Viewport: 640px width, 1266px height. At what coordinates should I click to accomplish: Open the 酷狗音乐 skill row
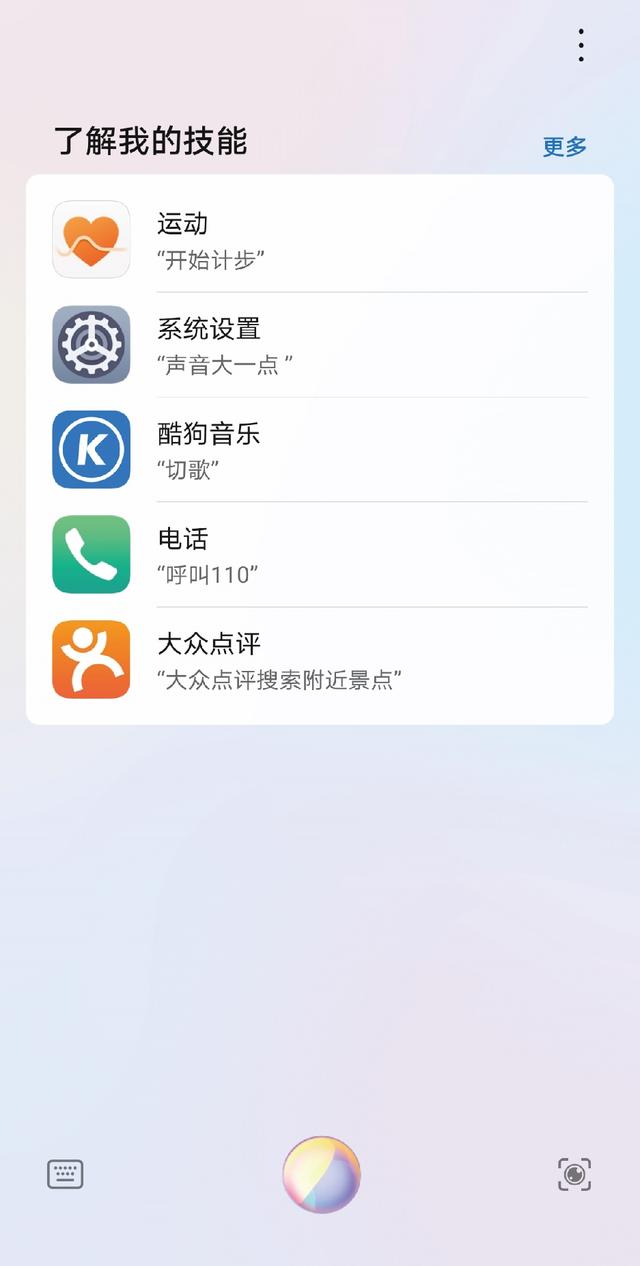coord(320,450)
